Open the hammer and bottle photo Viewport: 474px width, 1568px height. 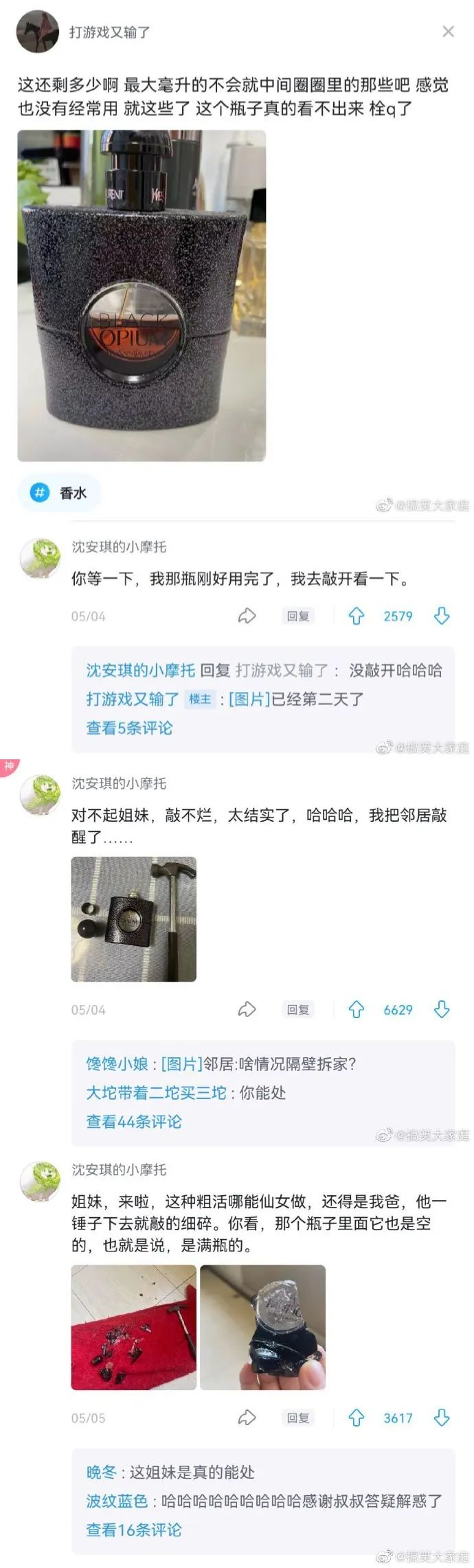click(x=134, y=919)
